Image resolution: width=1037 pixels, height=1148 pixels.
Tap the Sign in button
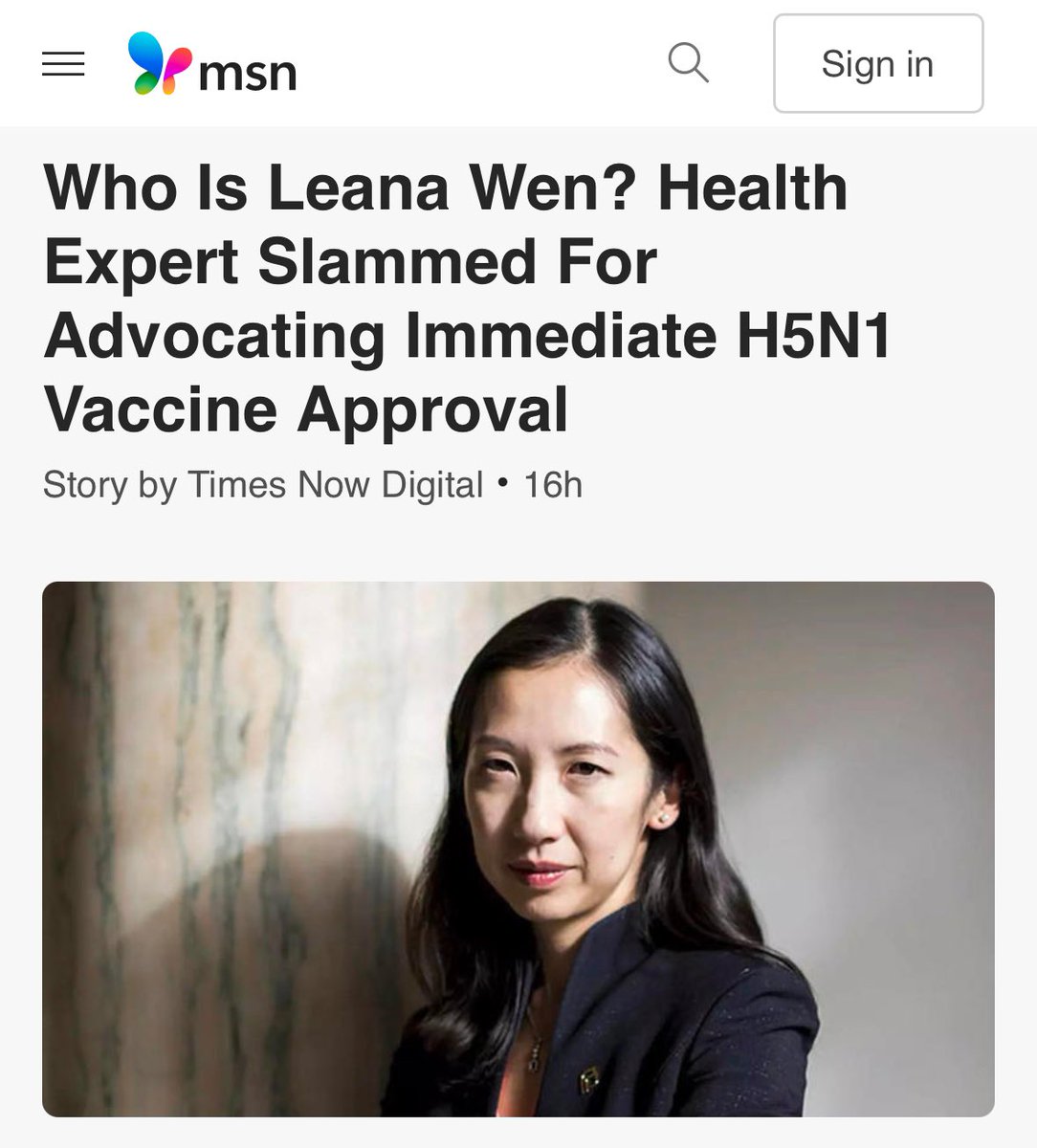[877, 64]
